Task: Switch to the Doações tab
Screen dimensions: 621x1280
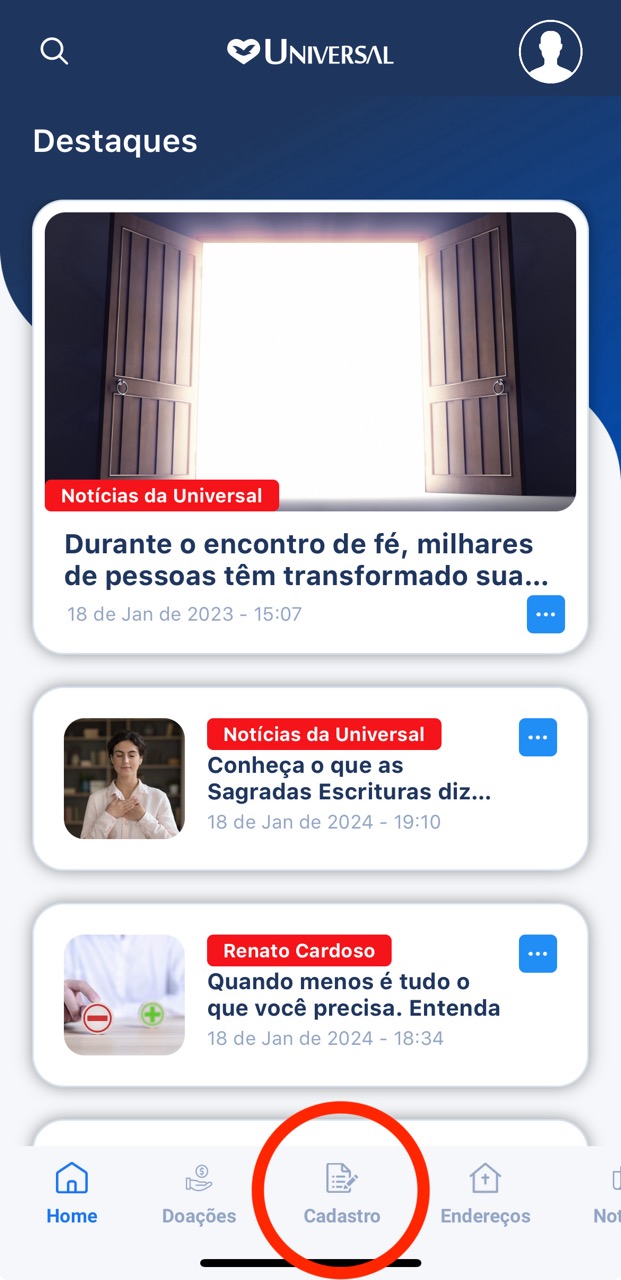Action: click(199, 1193)
